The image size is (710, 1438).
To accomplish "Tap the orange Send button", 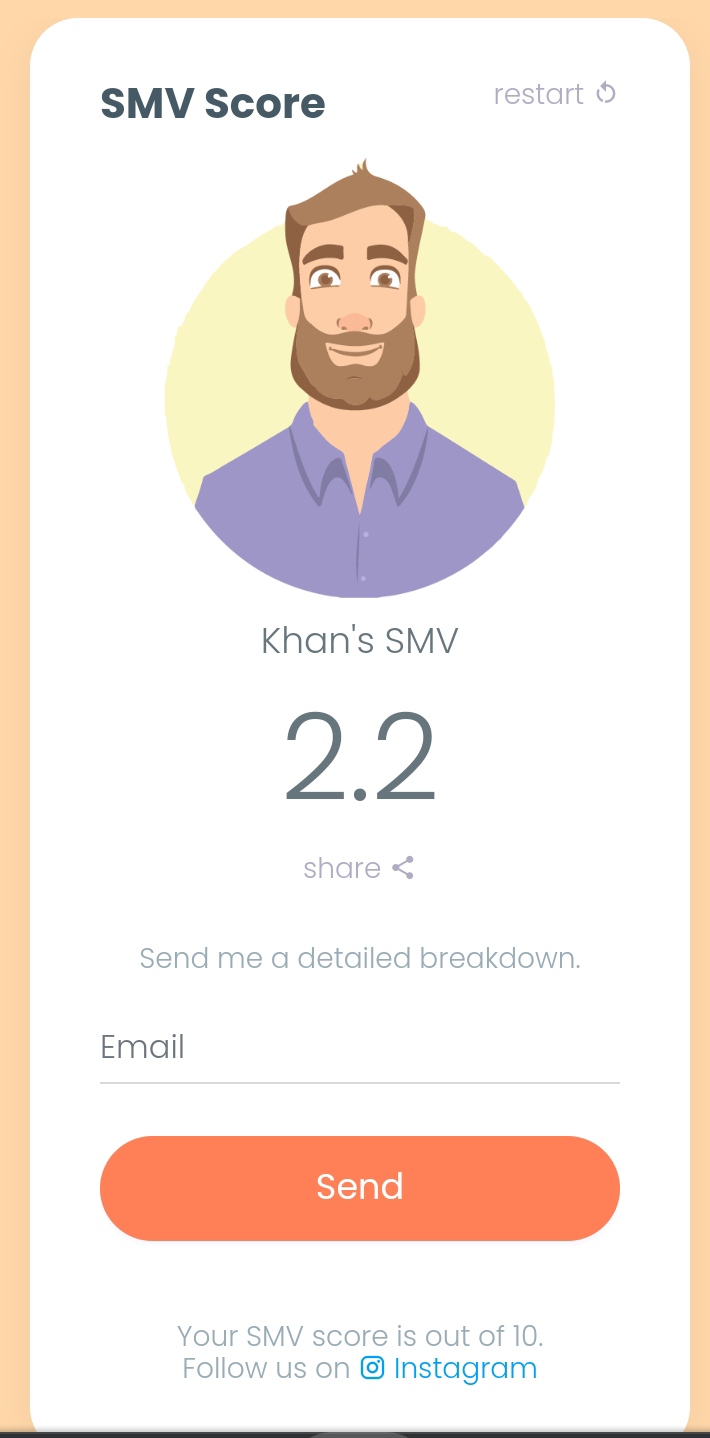I will tap(359, 1187).
